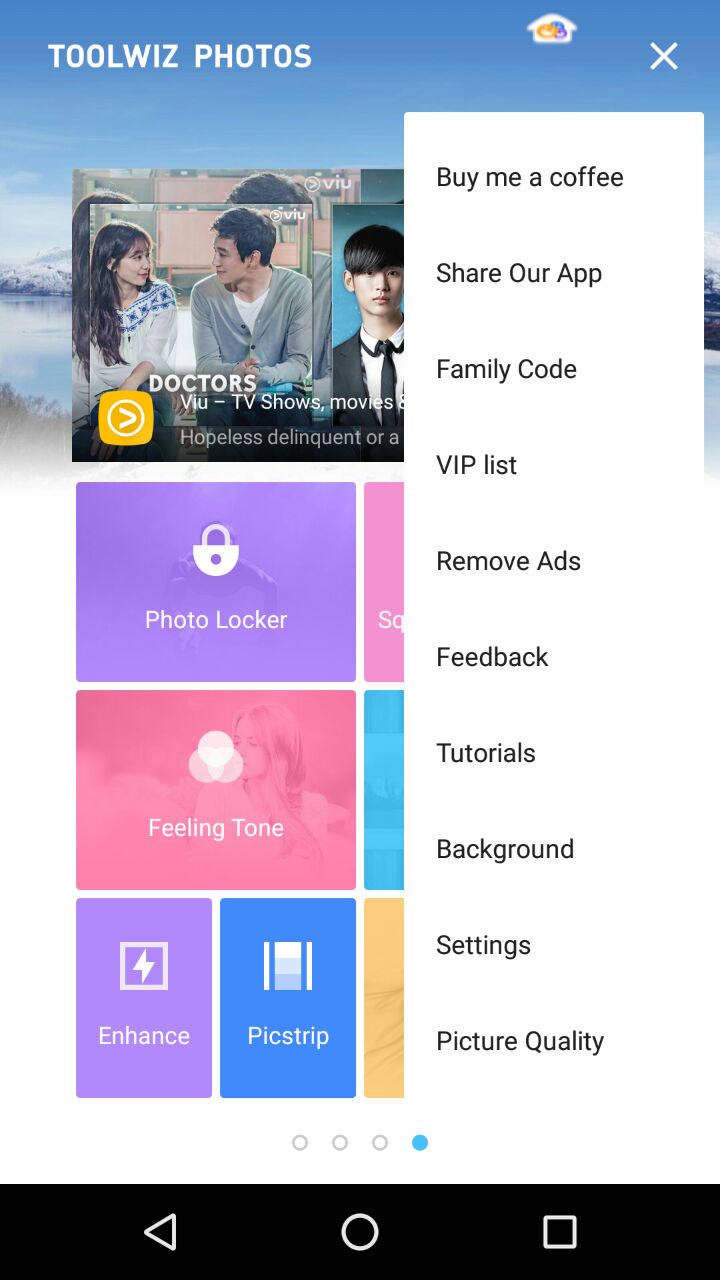The image size is (720, 1280).
Task: Open the Enhance tool
Action: click(143, 997)
